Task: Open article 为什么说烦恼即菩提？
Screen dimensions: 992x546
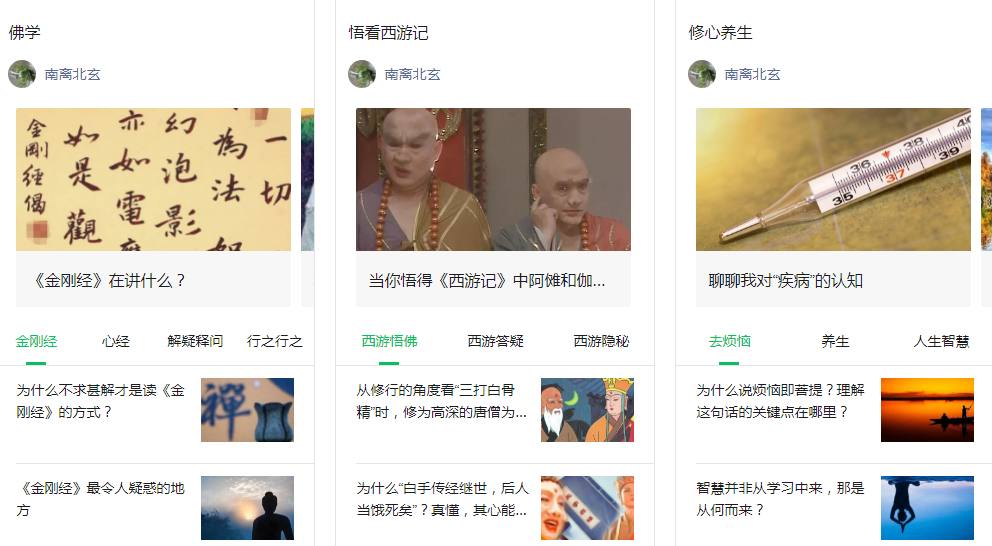Action: [x=781, y=401]
